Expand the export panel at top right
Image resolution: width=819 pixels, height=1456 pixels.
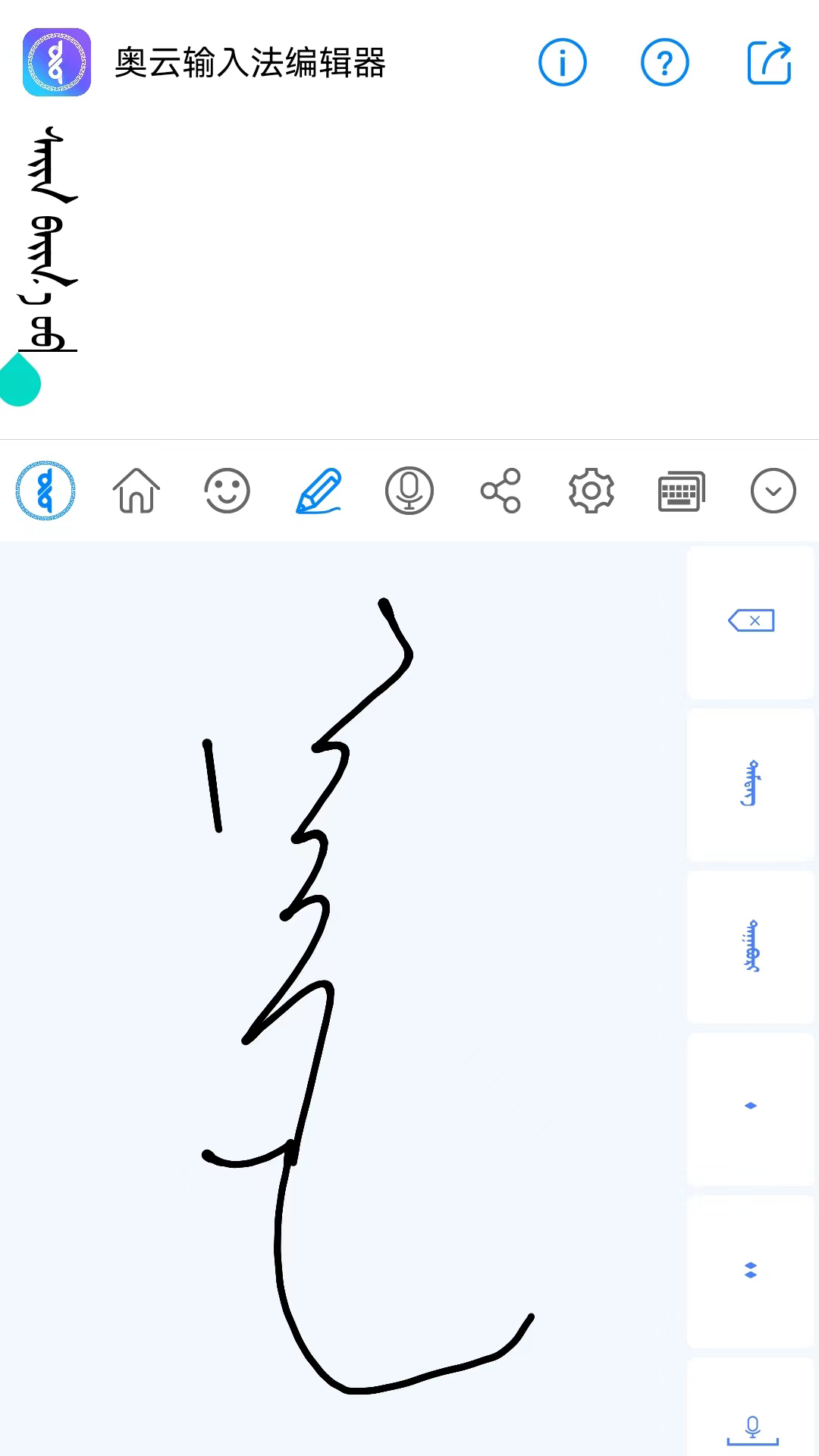click(x=769, y=63)
